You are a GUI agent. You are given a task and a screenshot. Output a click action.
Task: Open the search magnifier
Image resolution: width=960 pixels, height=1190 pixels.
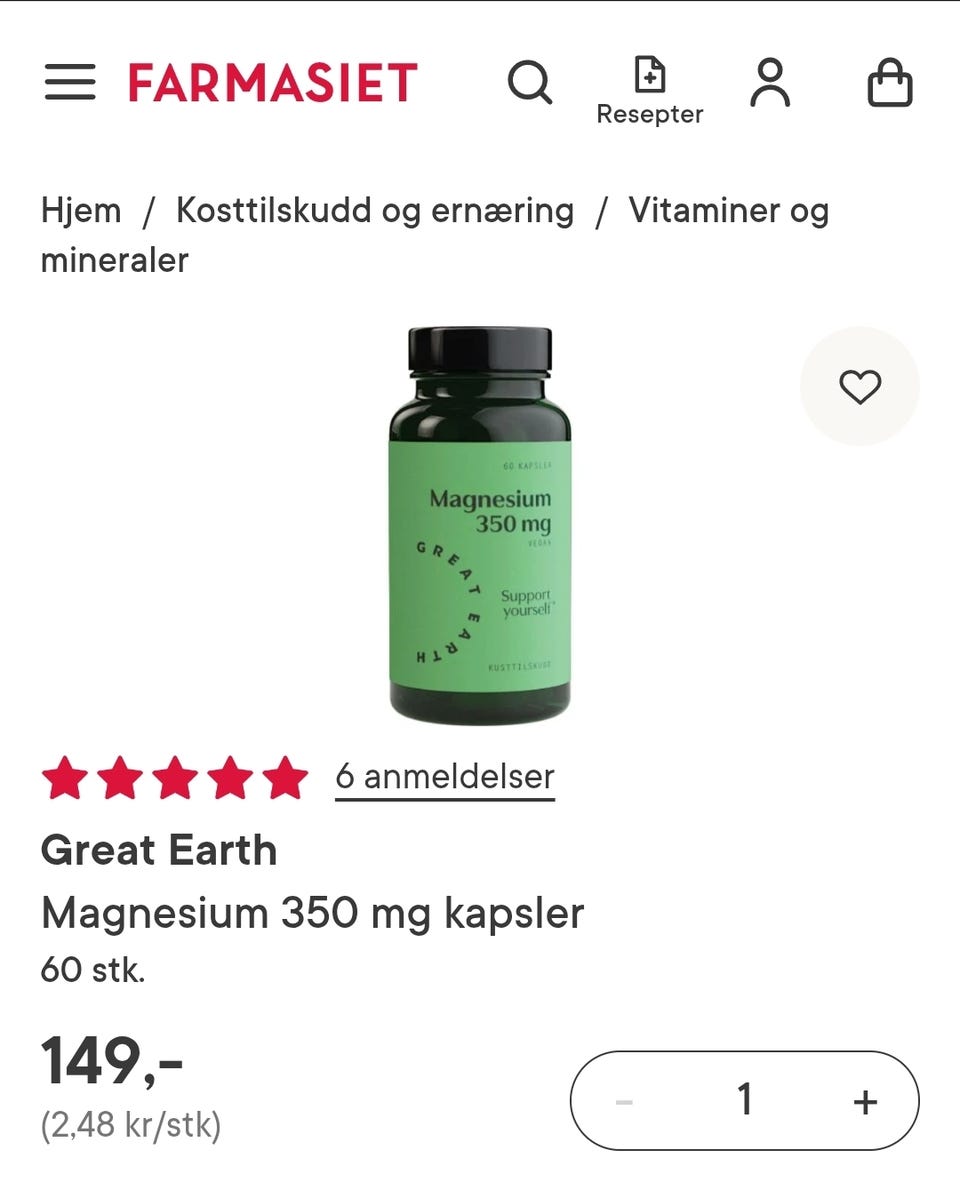click(x=529, y=82)
